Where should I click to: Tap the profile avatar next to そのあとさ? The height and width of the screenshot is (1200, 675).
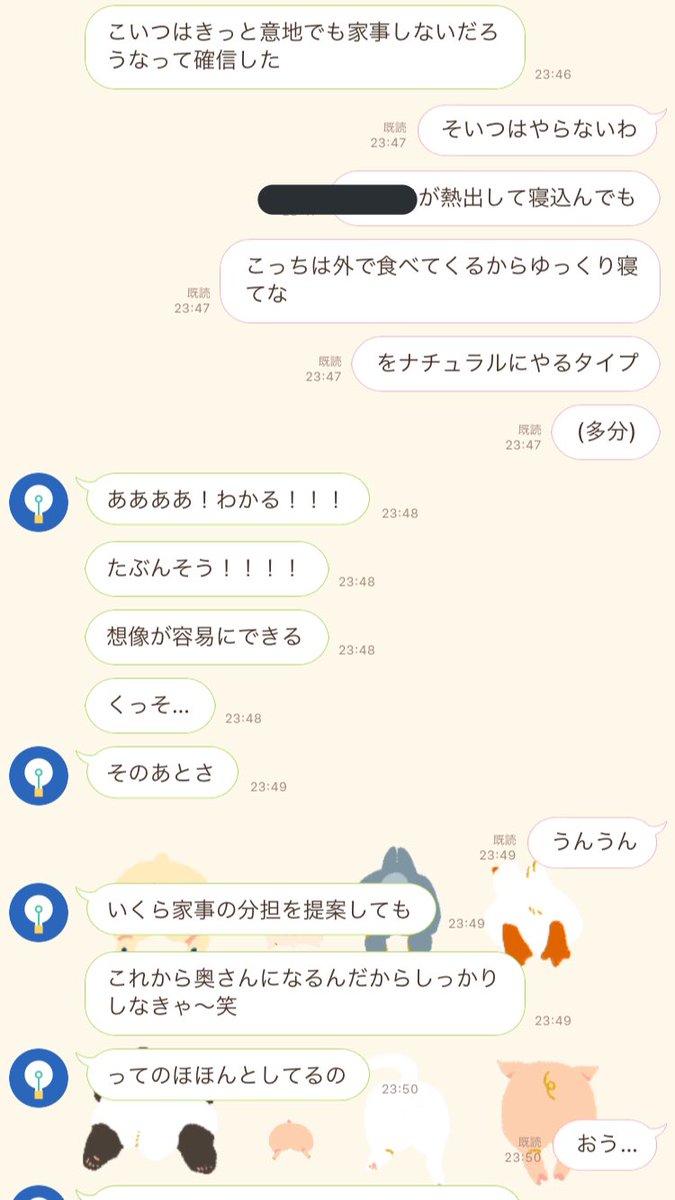(39, 776)
